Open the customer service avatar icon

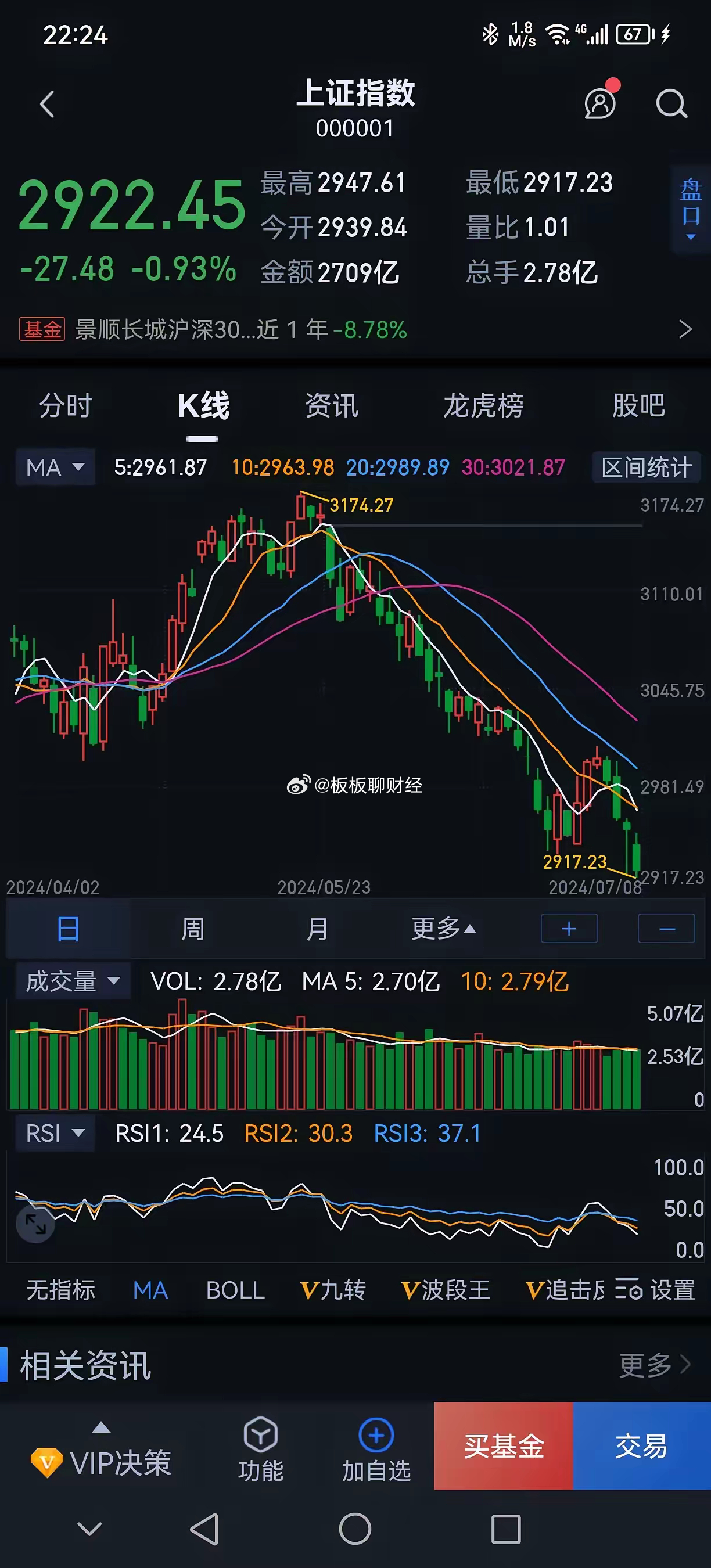600,103
